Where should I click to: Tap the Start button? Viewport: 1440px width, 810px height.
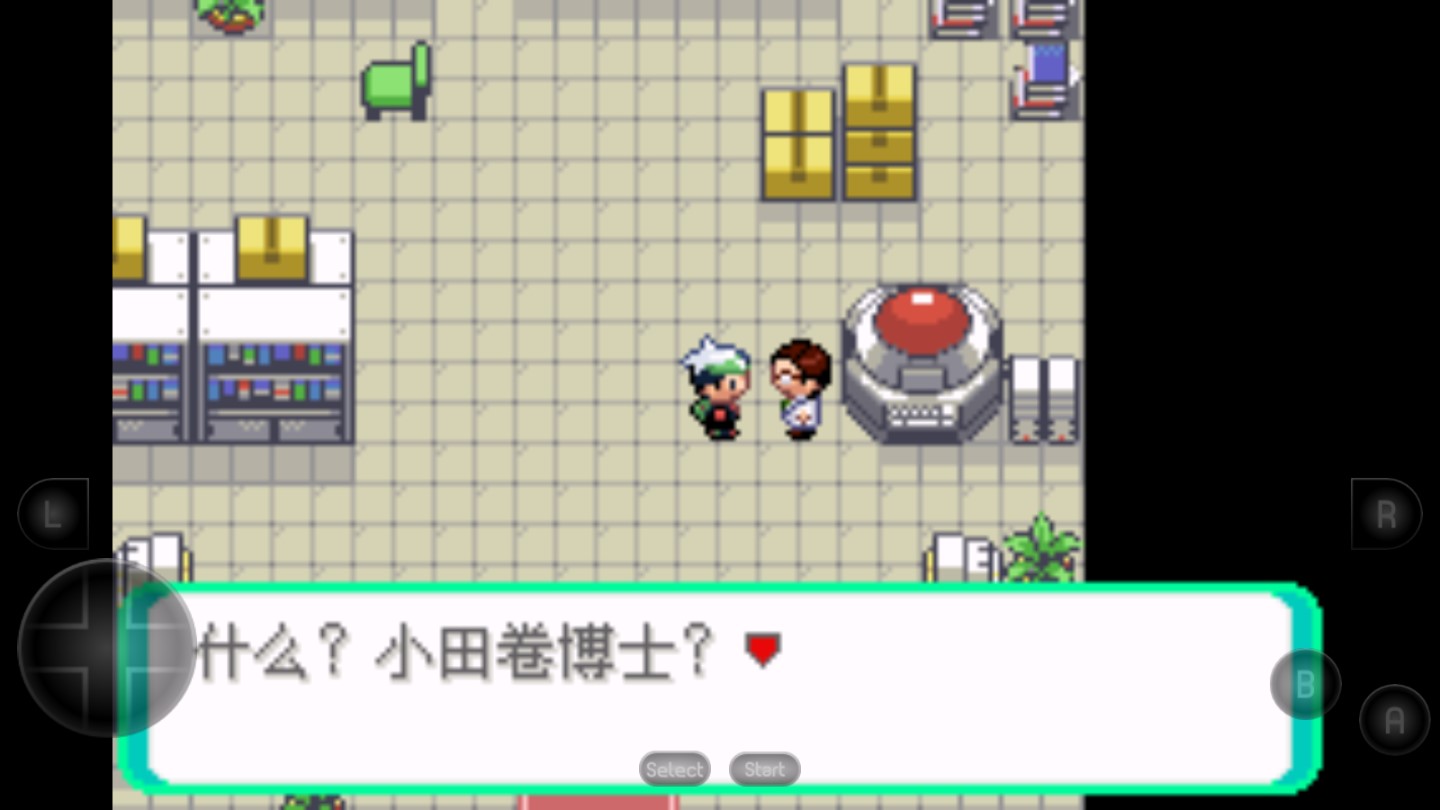pos(765,769)
